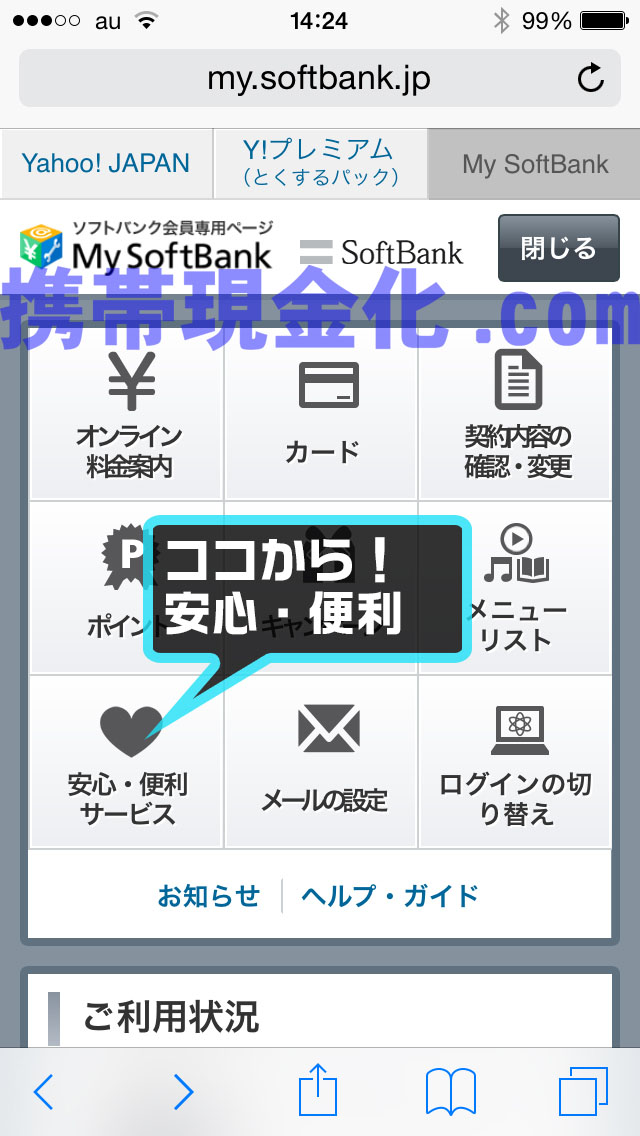Open the お知らせ link

(208, 895)
